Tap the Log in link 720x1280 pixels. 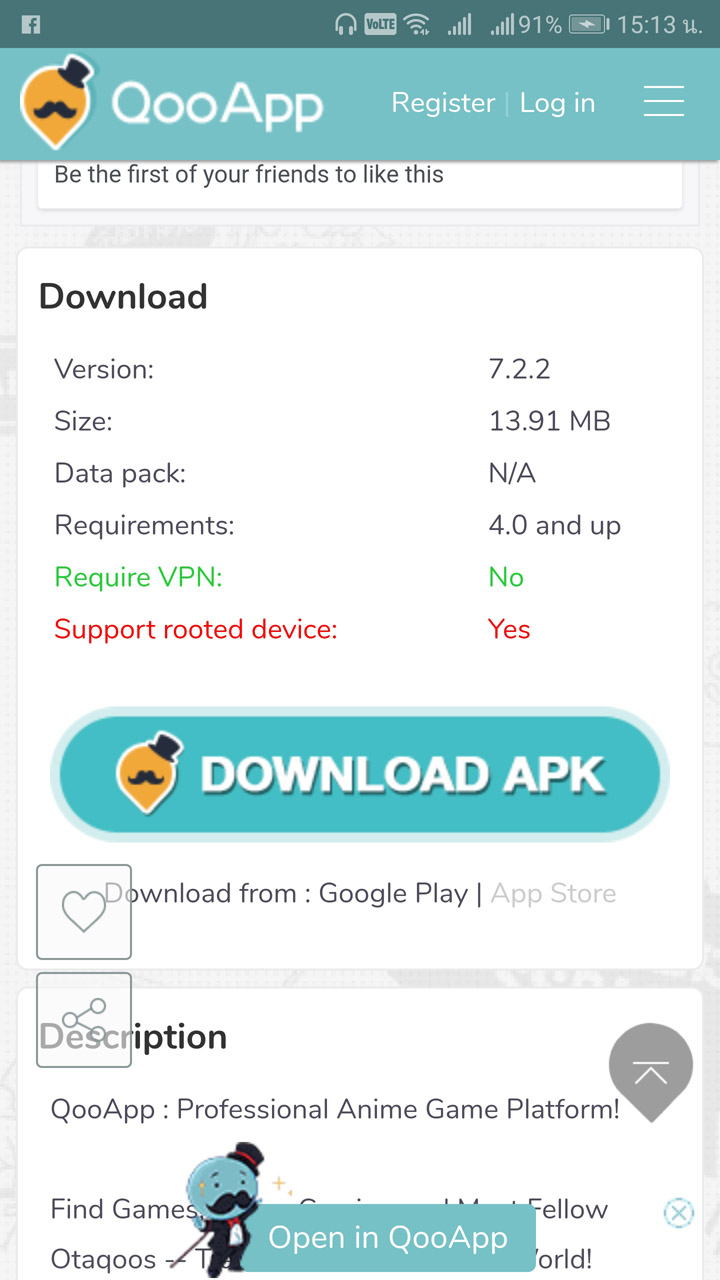(557, 103)
